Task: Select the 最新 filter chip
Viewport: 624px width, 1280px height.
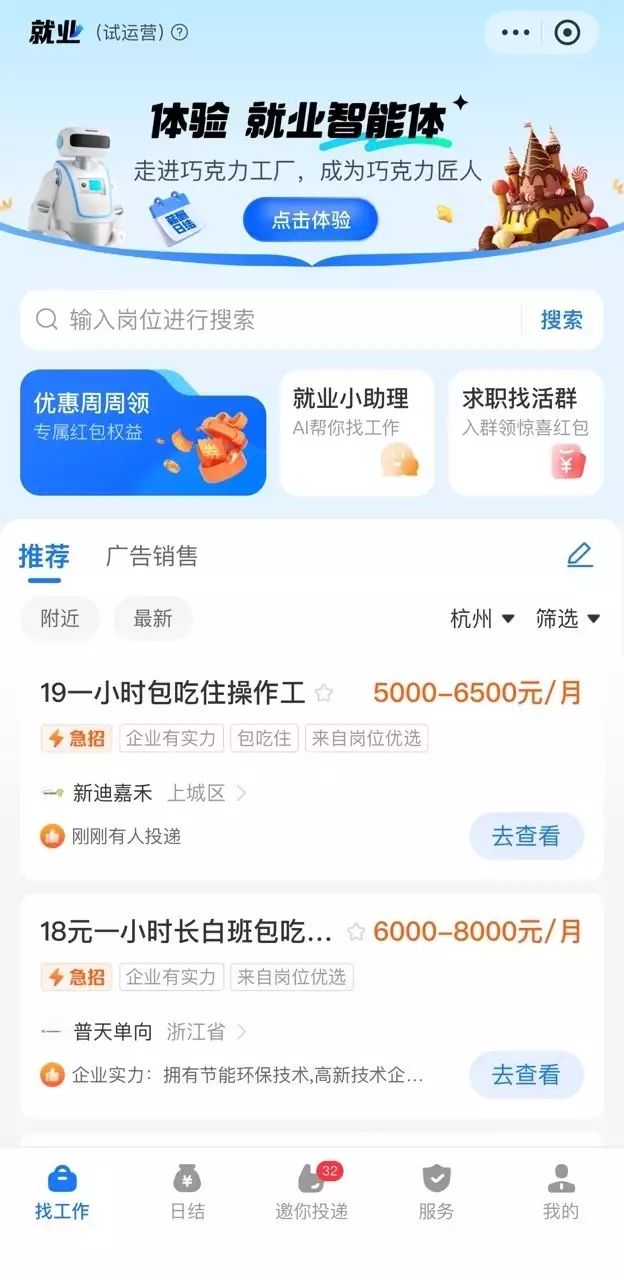Action: pos(153,619)
